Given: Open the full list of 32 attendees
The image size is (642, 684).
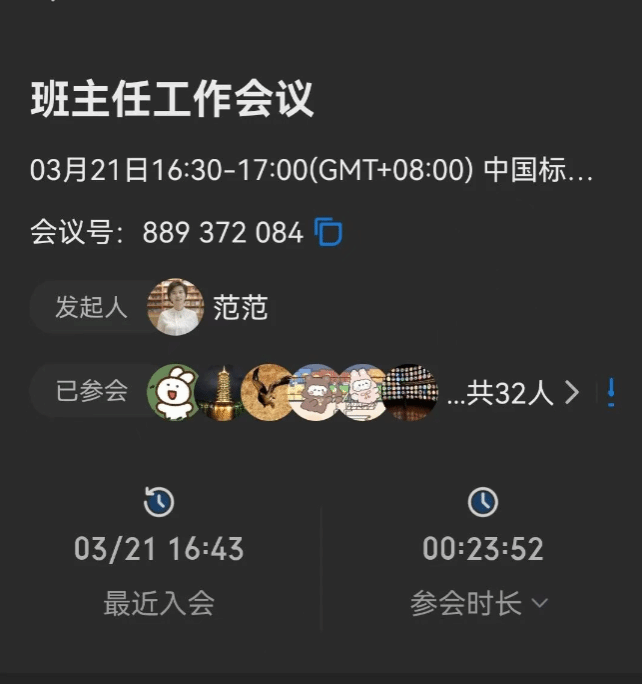Looking at the screenshot, I should tap(572, 392).
